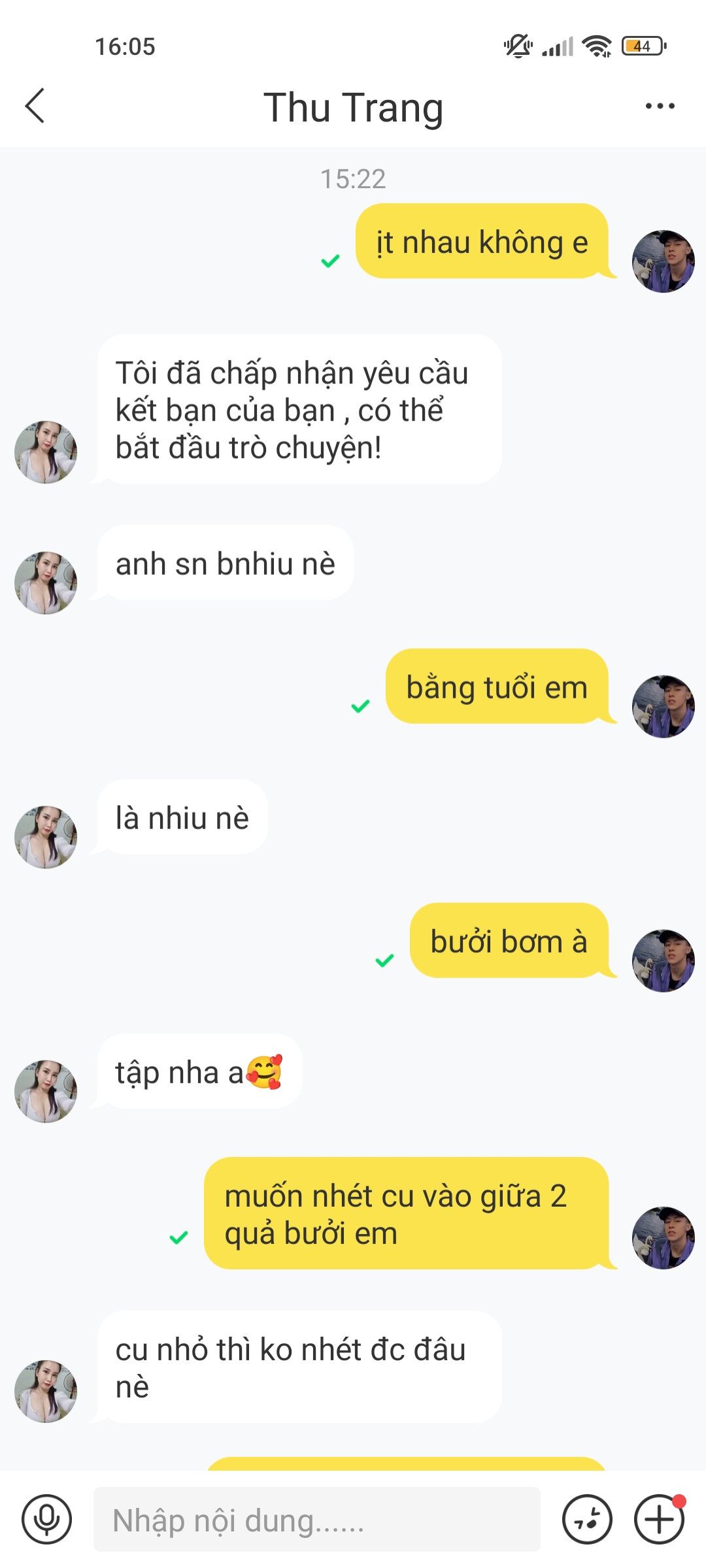Open the emoji sticker picker
This screenshot has height=1568, width=706.
coord(587,1519)
